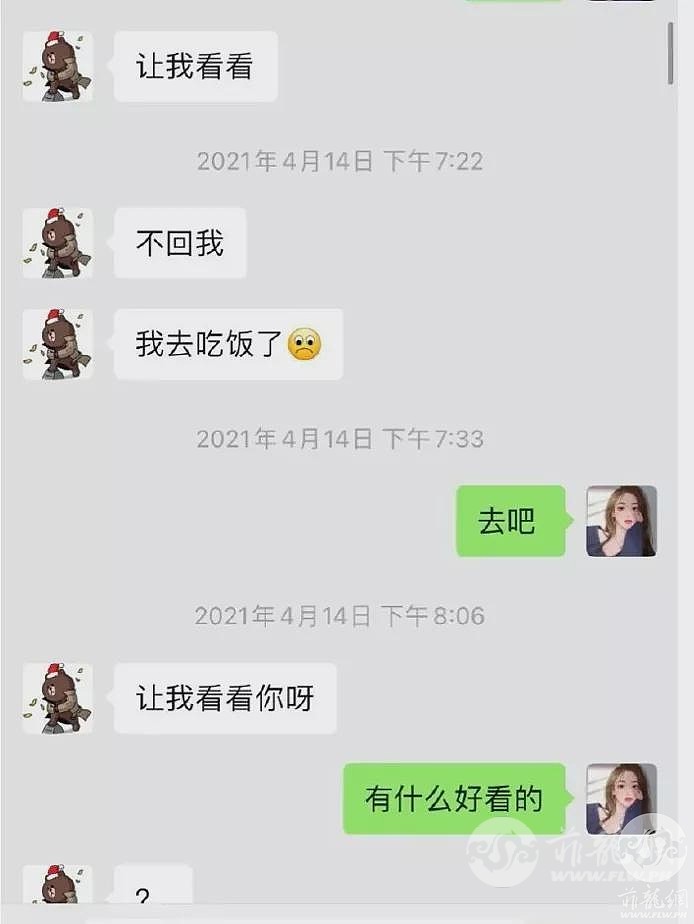Tap the bear avatar beside 不回我
The image size is (694, 924).
point(58,243)
